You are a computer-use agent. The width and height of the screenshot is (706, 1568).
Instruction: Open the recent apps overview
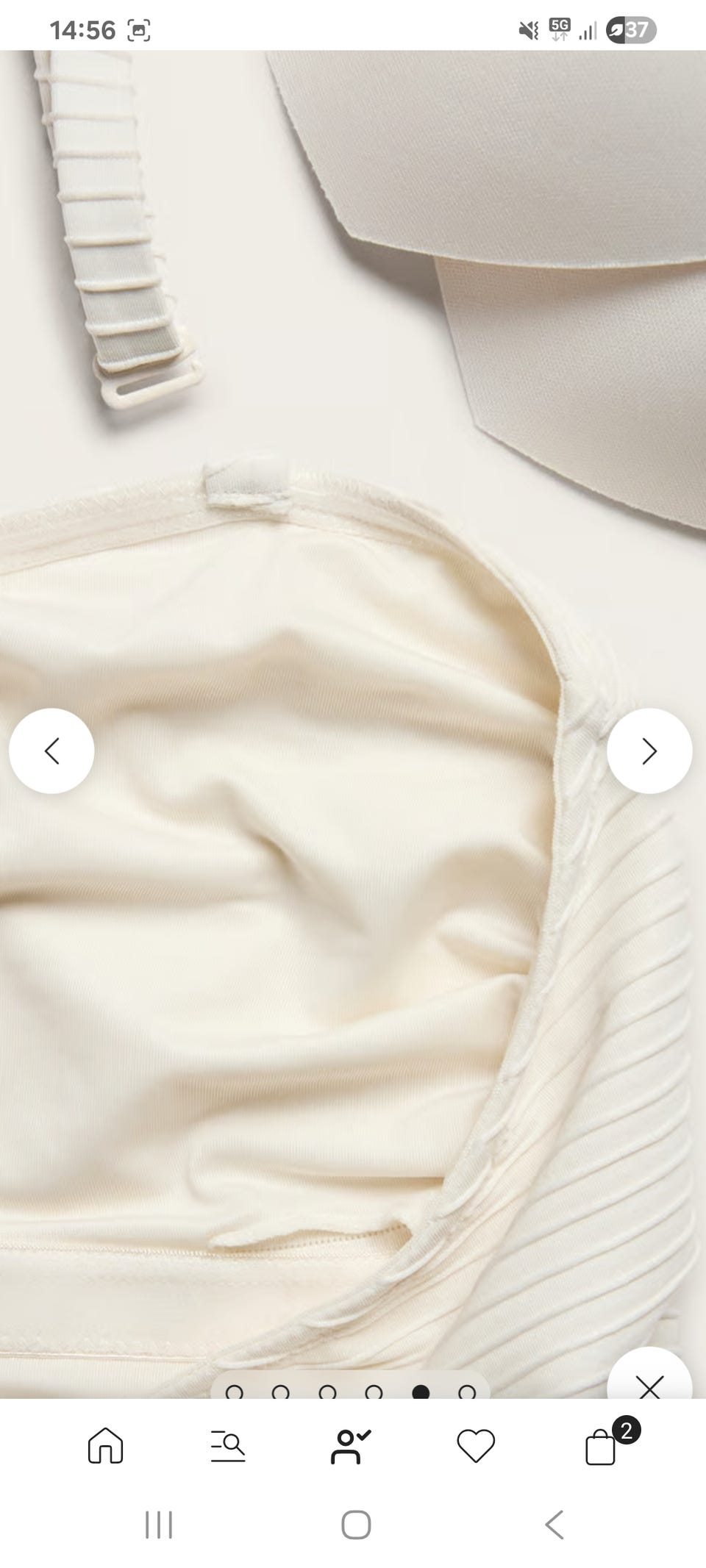(159, 1525)
